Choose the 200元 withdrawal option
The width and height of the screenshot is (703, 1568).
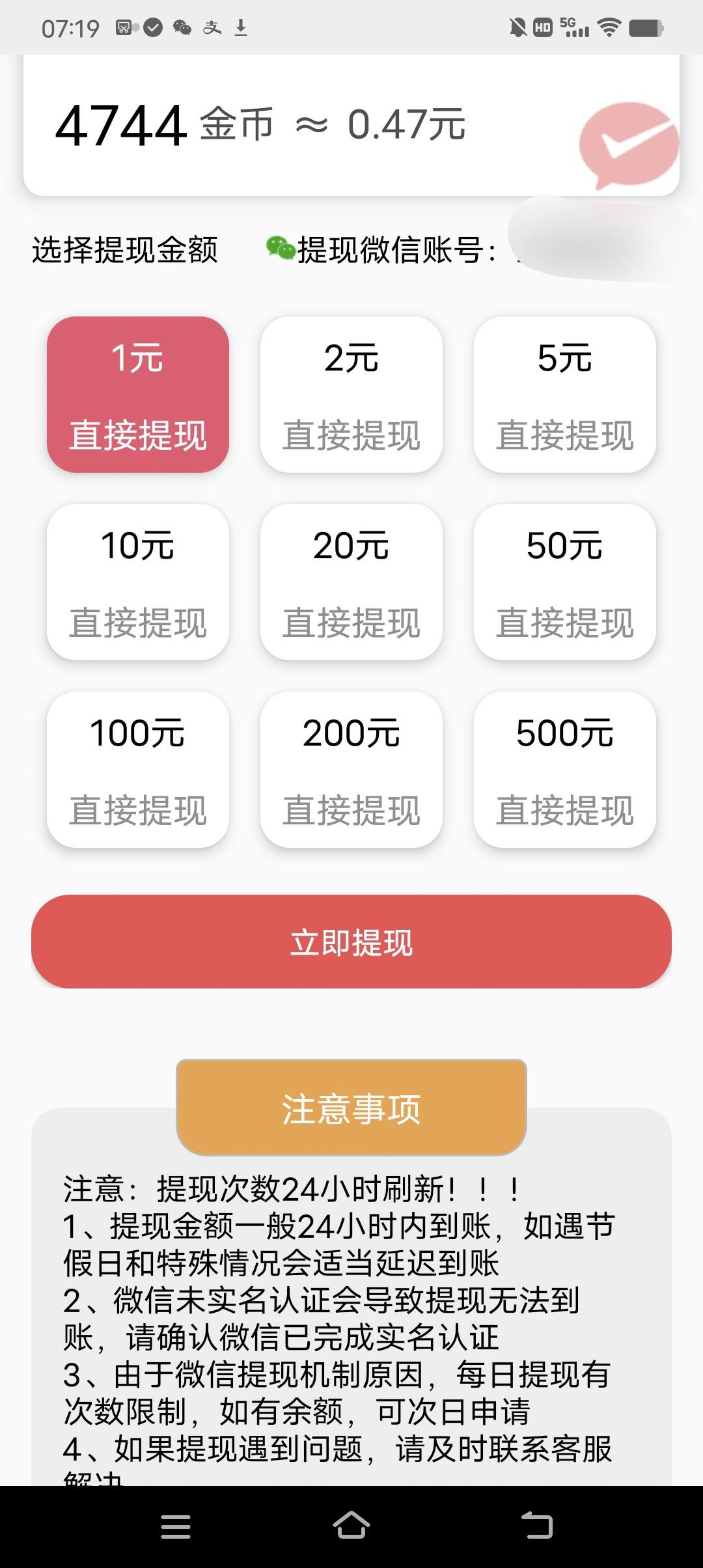click(351, 770)
